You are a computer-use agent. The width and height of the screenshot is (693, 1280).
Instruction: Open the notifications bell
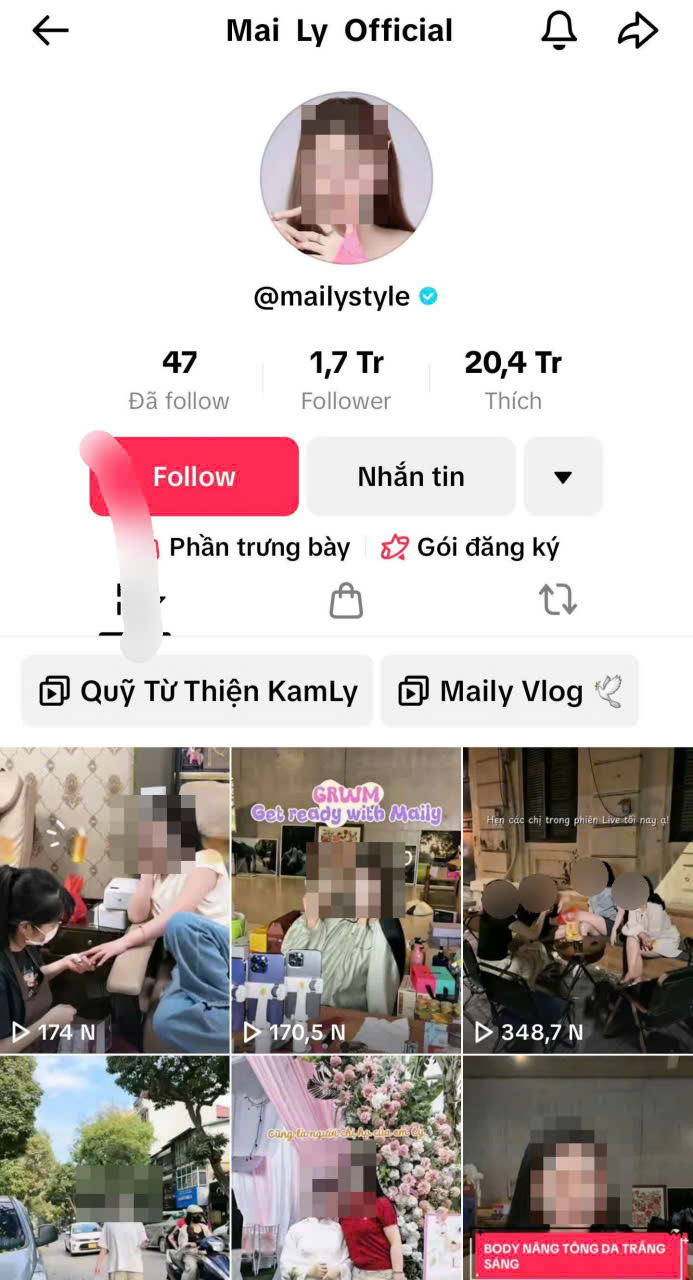[559, 31]
